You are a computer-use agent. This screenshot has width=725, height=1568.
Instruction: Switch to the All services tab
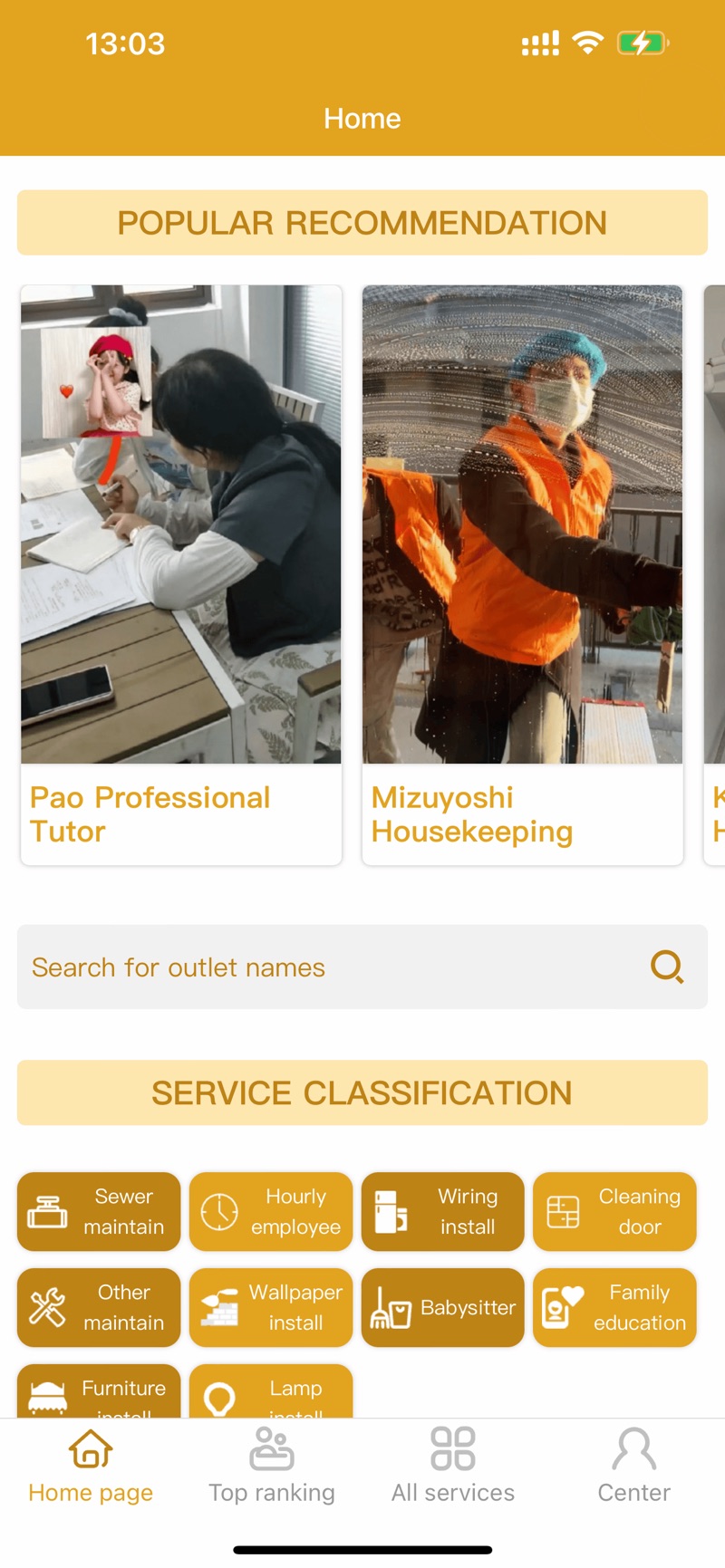click(x=453, y=1467)
